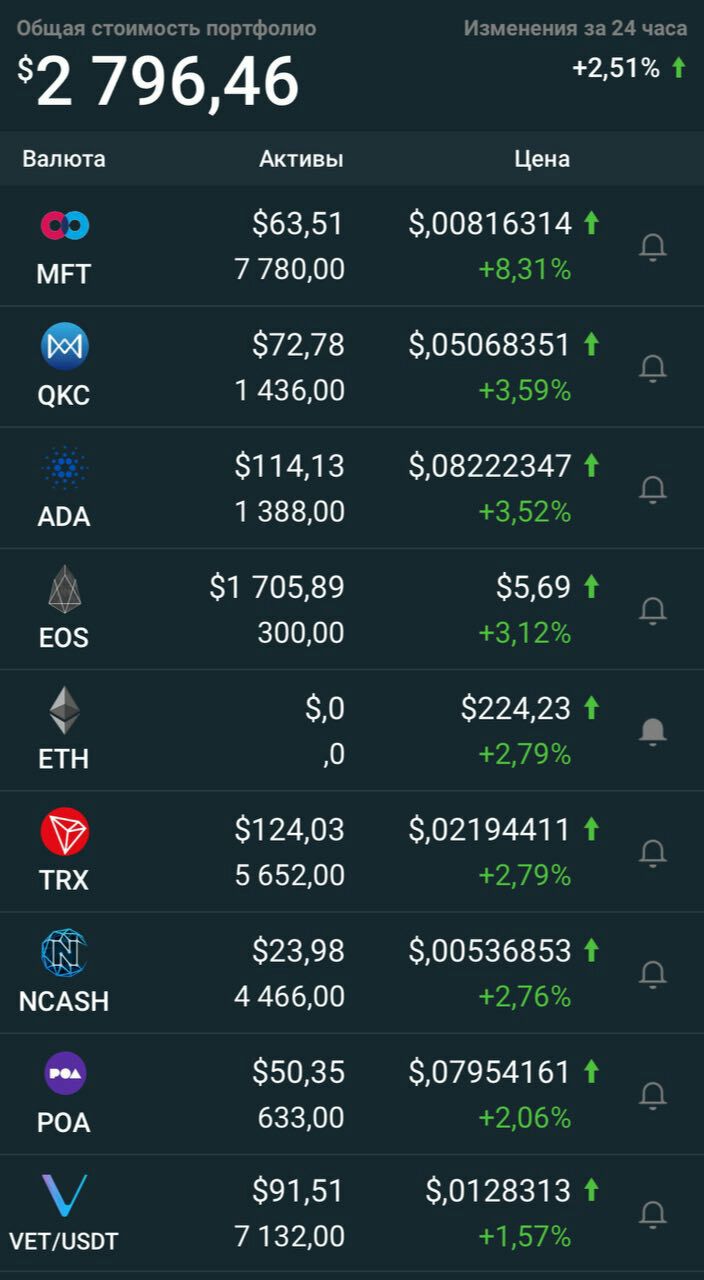
Task: Sort the list by the Цена column
Action: (542, 159)
